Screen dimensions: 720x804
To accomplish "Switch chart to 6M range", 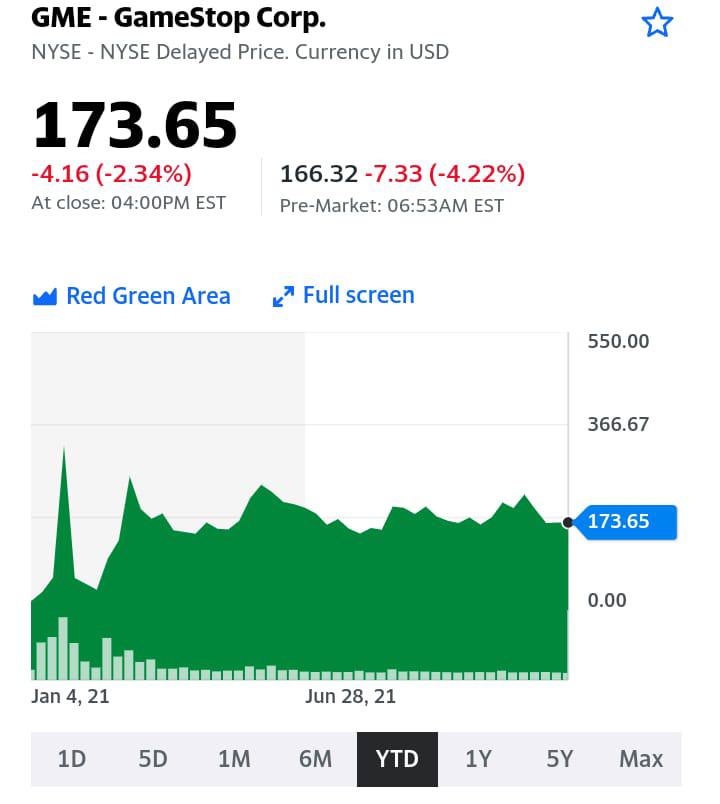I will (315, 759).
